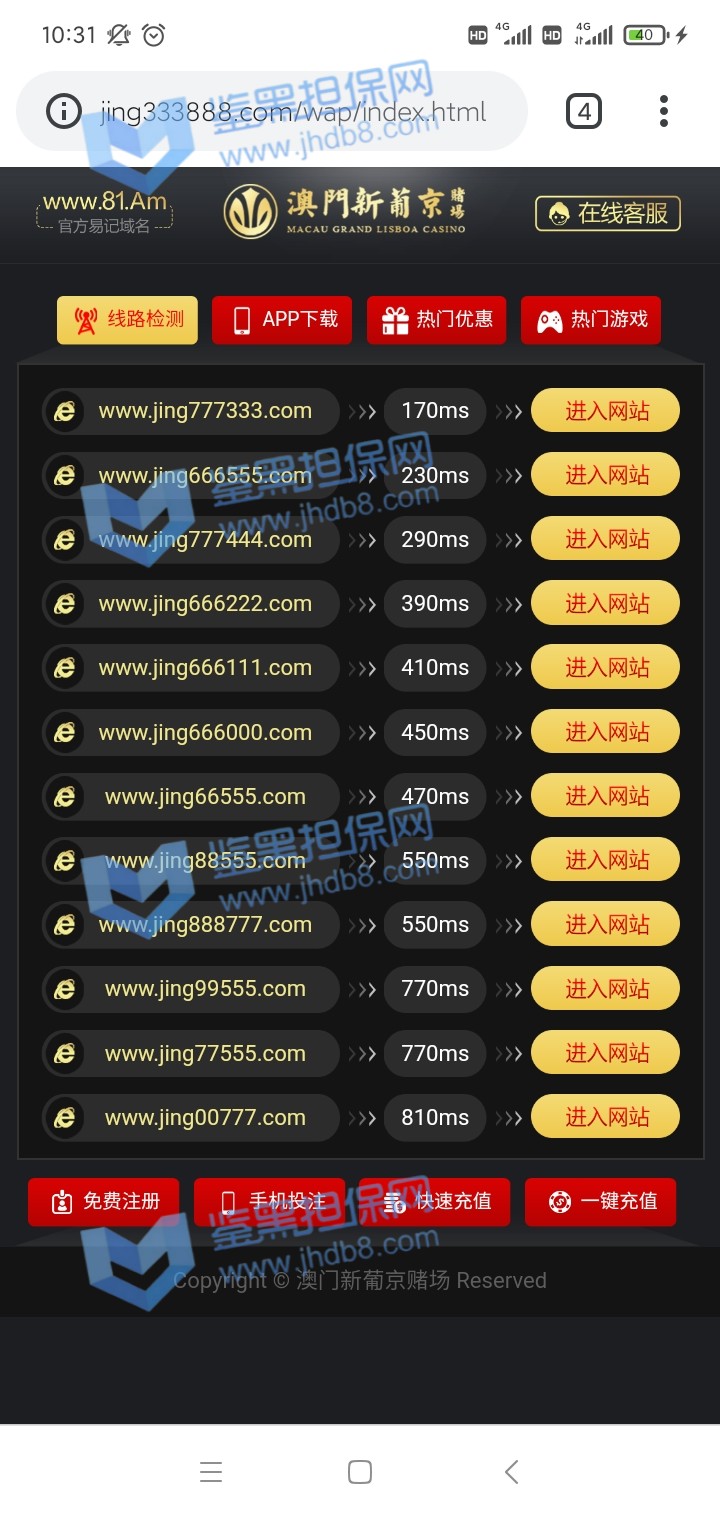Viewport: 720px width, 1520px height.
Task: Open 手机投注 mobile betting
Action: coord(270,1201)
